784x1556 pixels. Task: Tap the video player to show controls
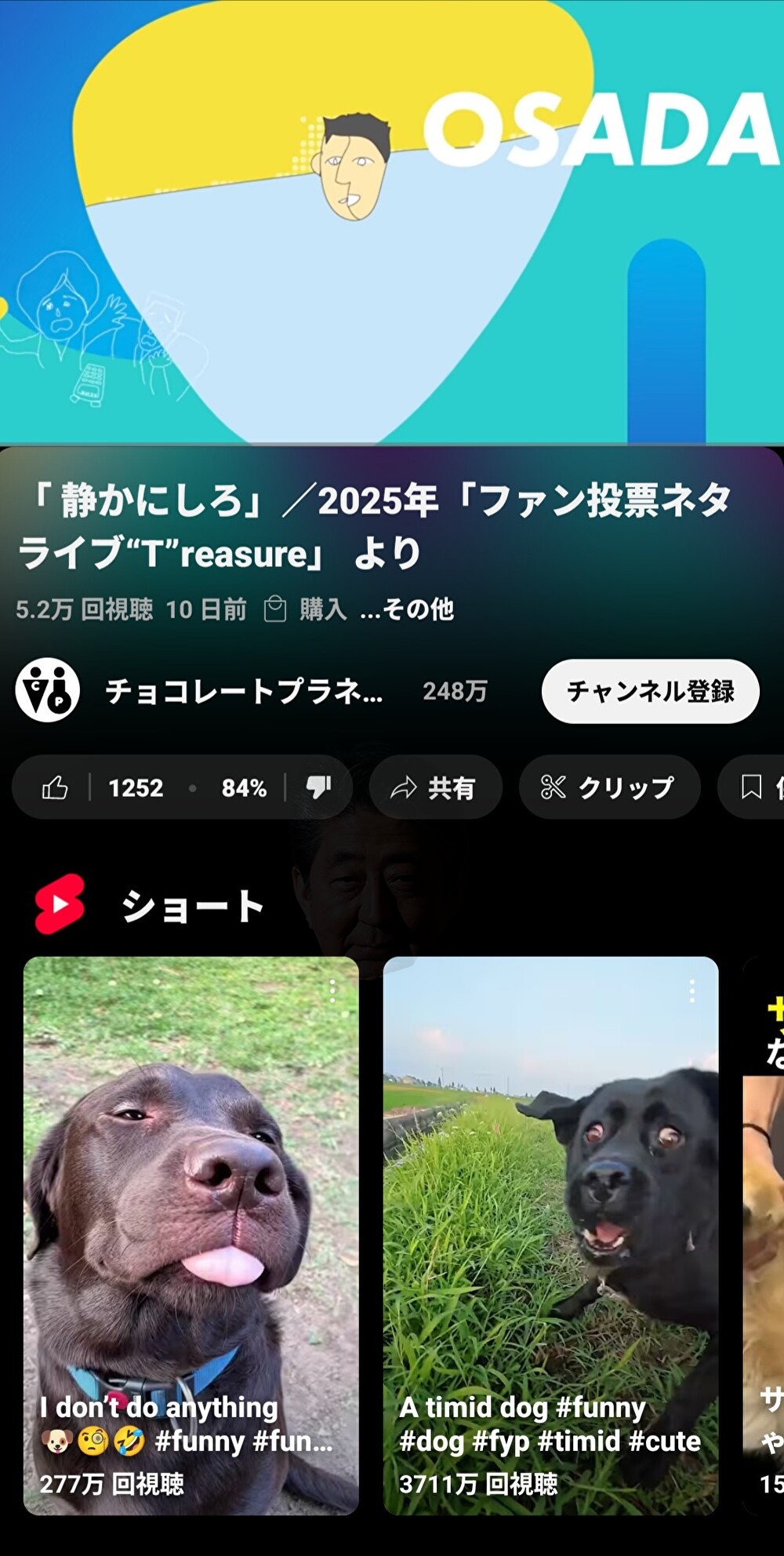tap(392, 221)
